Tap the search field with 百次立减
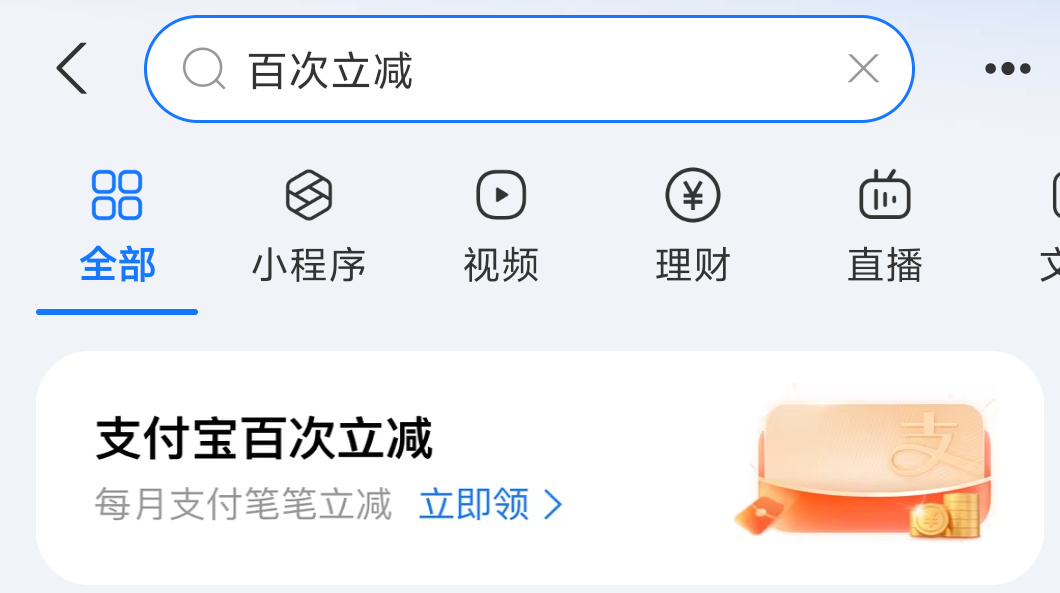This screenshot has height=593, width=1060. coord(500,70)
